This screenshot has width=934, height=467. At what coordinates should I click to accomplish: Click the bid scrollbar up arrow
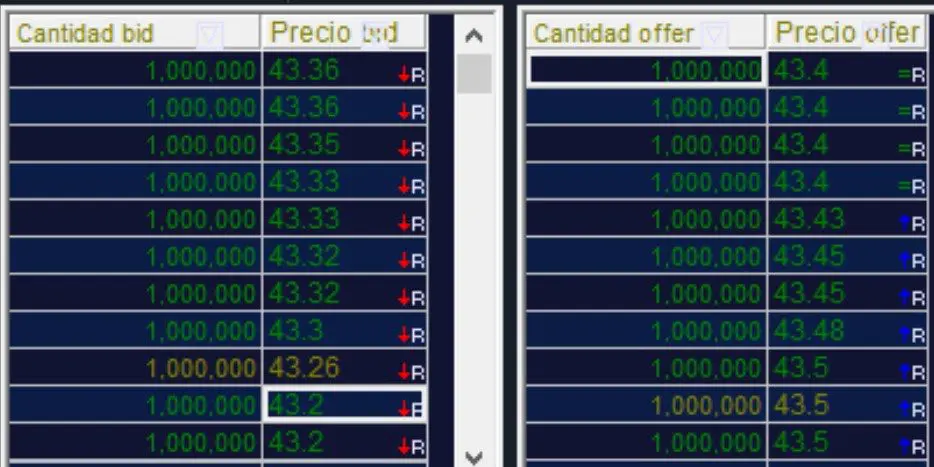(x=475, y=36)
